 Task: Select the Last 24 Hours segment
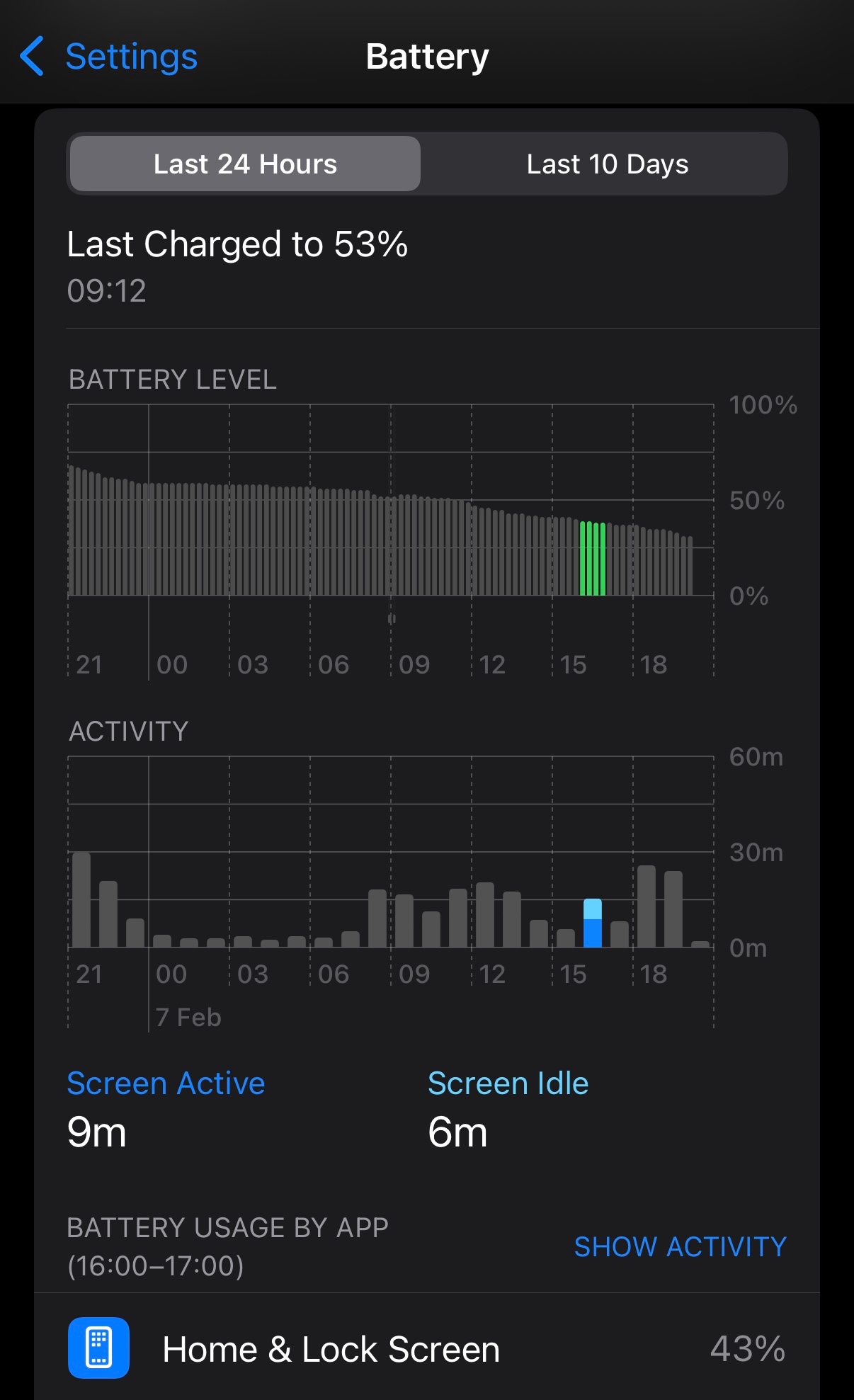(x=245, y=164)
